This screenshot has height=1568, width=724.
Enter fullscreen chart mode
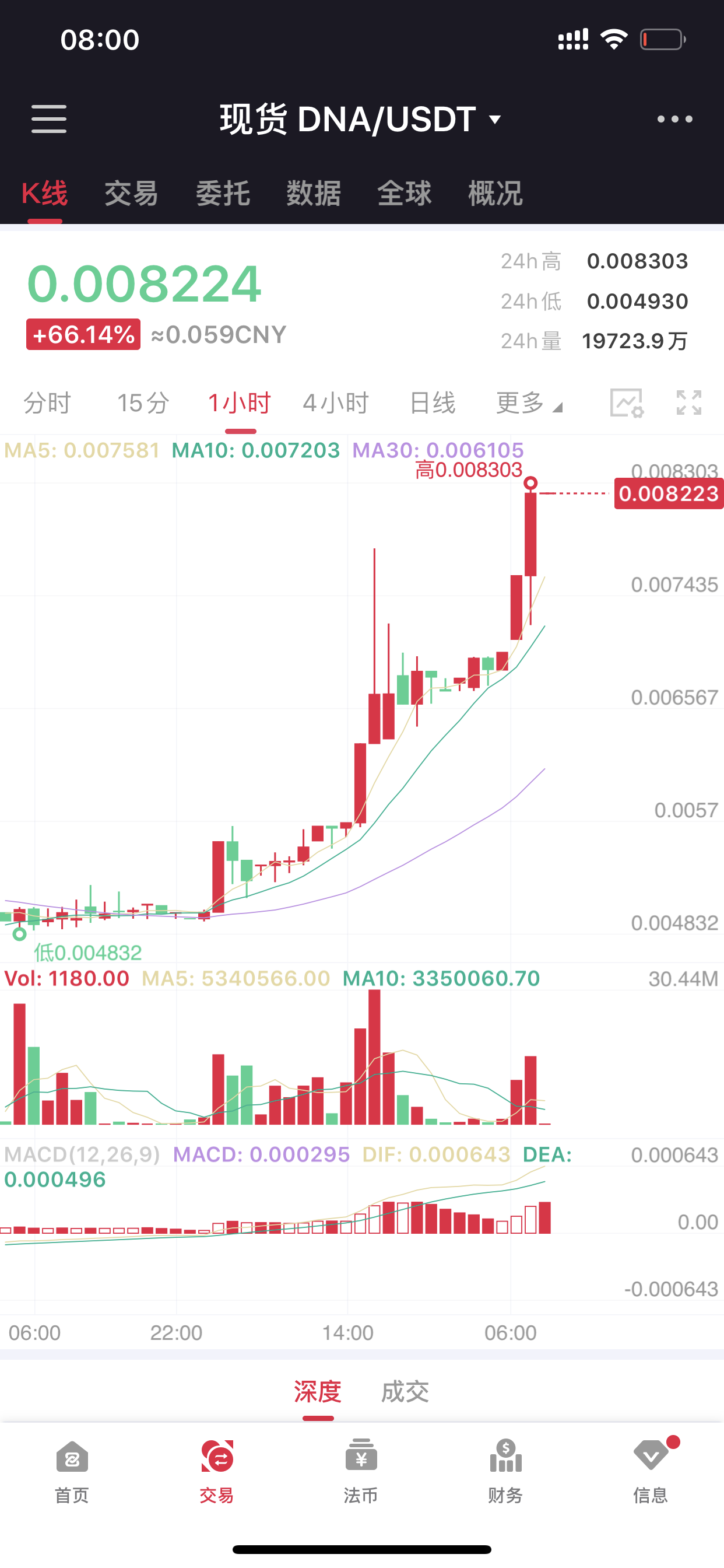[690, 403]
